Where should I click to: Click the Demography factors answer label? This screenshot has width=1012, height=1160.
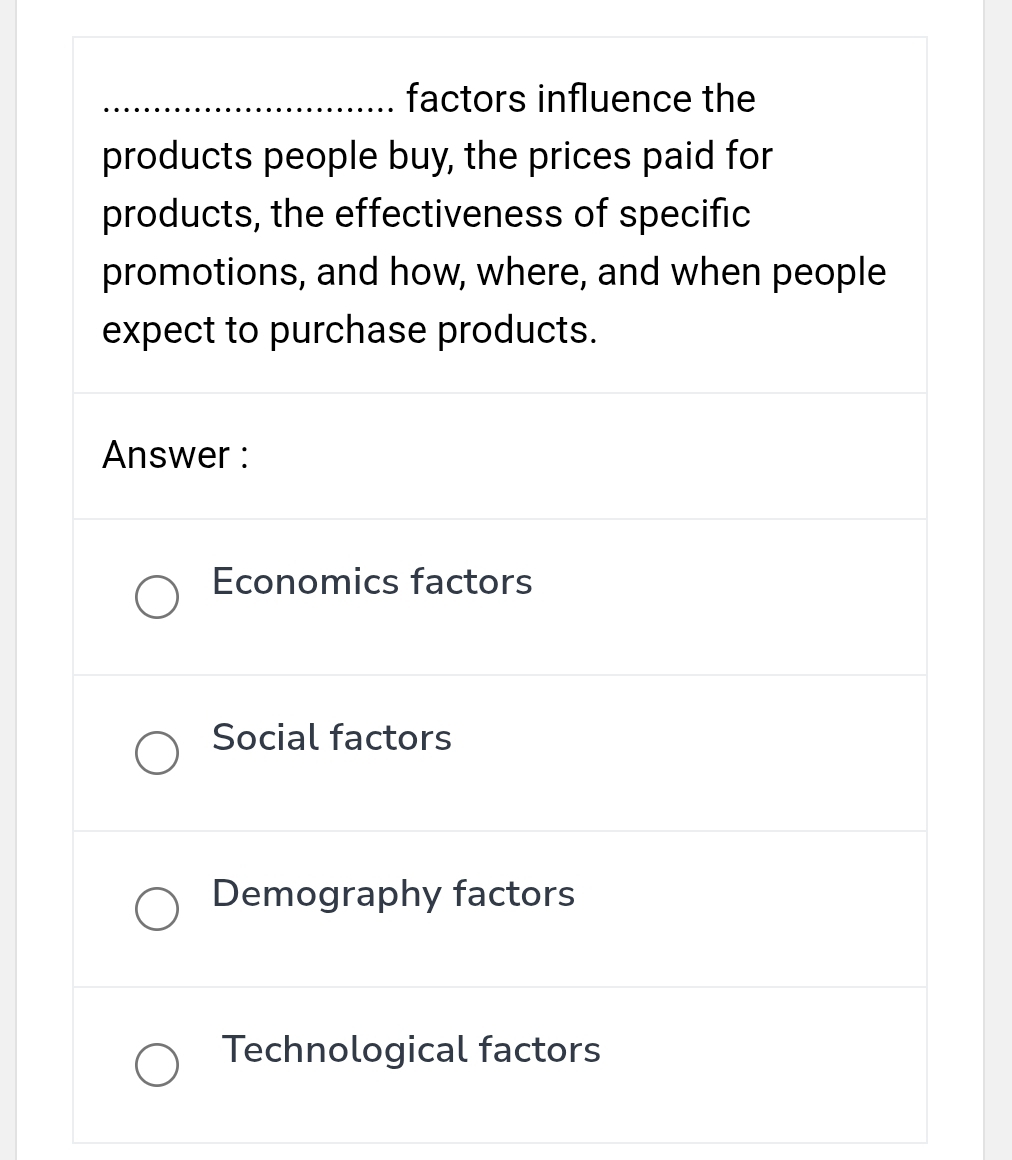pos(393,893)
